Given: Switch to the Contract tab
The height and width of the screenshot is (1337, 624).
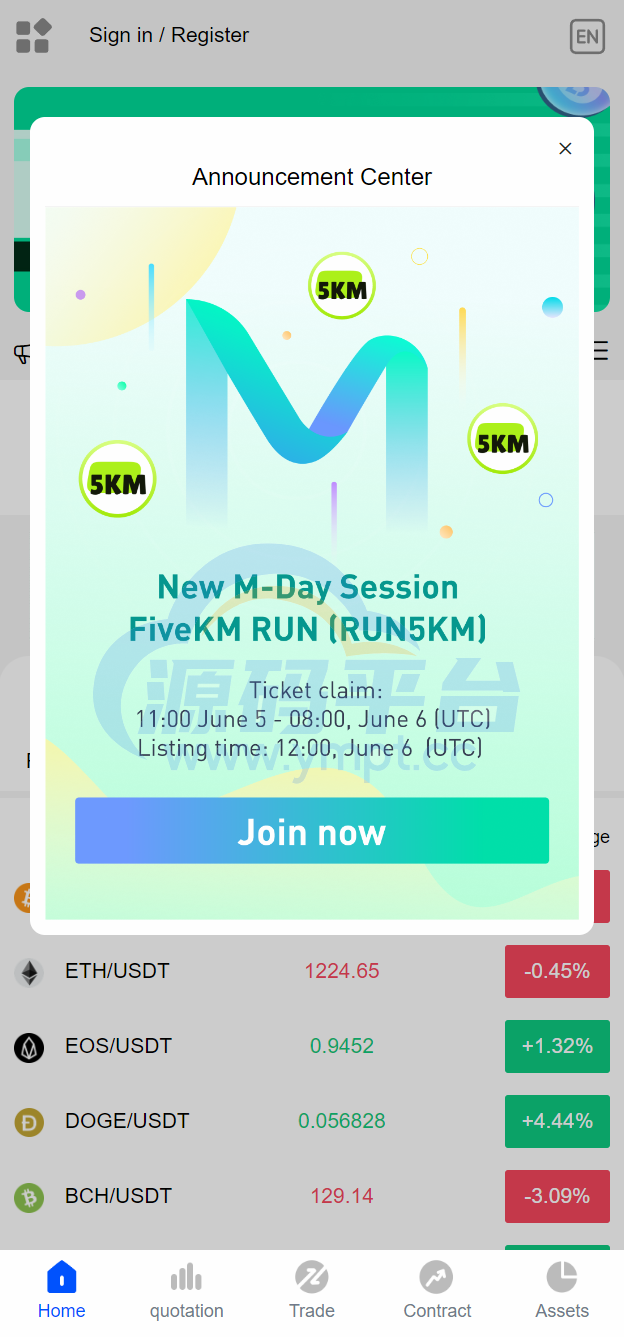Looking at the screenshot, I should [437, 1290].
